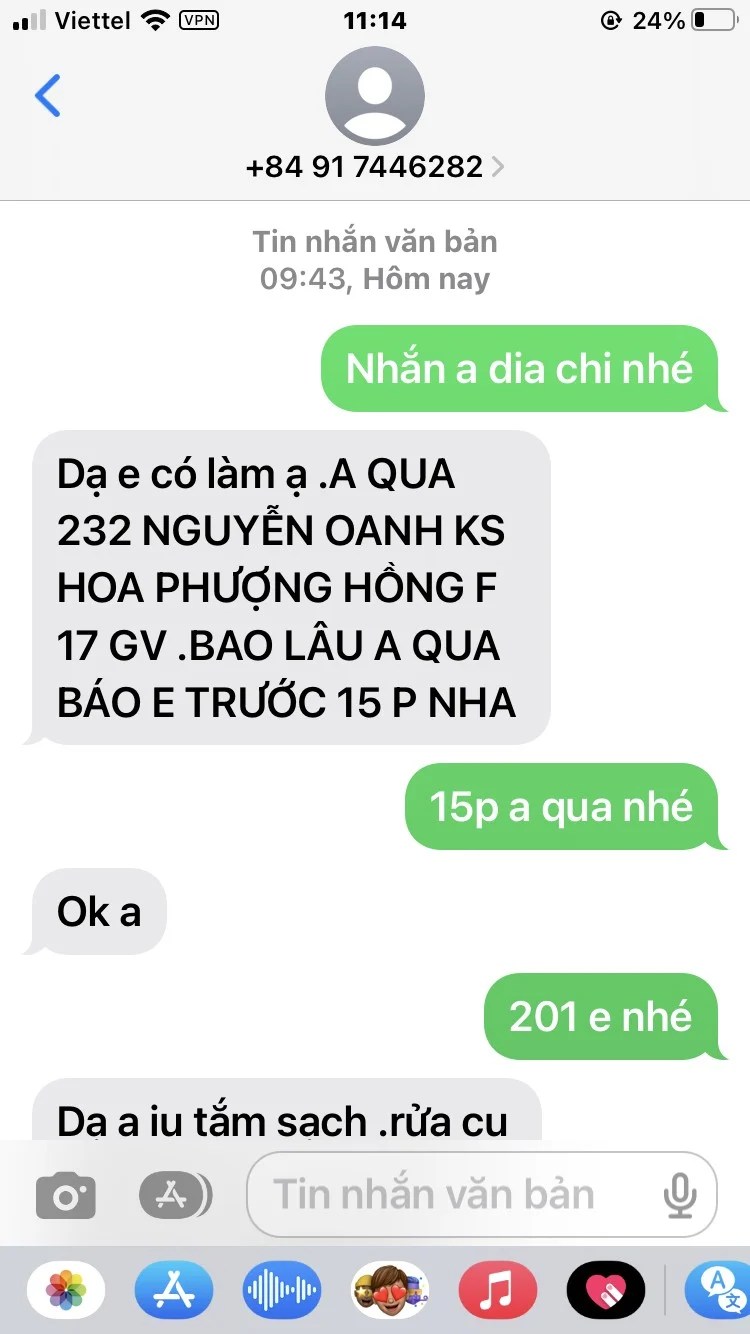The width and height of the screenshot is (750, 1334).
Task: Open the App Store iMessage app
Action: [174, 1290]
